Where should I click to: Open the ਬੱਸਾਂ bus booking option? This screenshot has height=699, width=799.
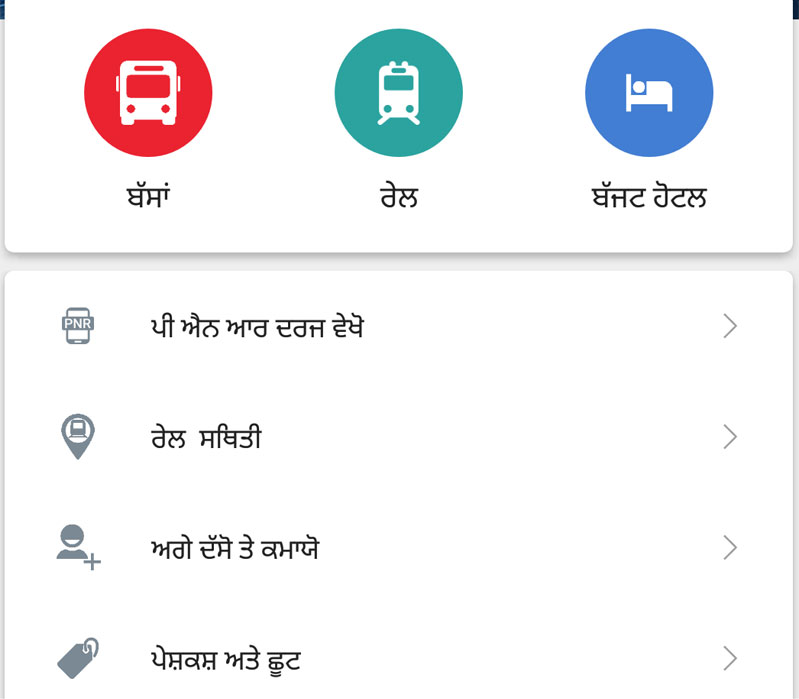pos(148,93)
